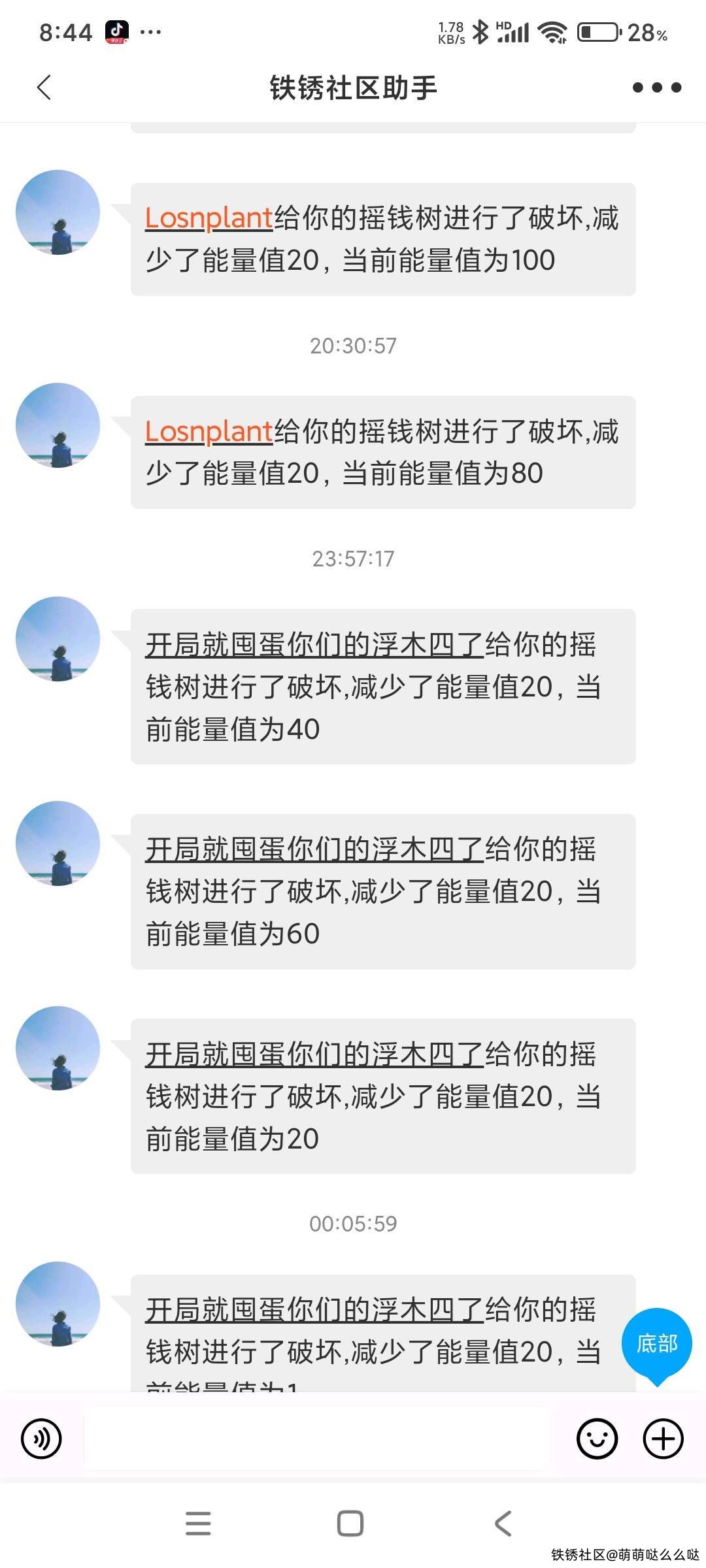
Task: Open the plus attachment menu
Action: point(664,1439)
